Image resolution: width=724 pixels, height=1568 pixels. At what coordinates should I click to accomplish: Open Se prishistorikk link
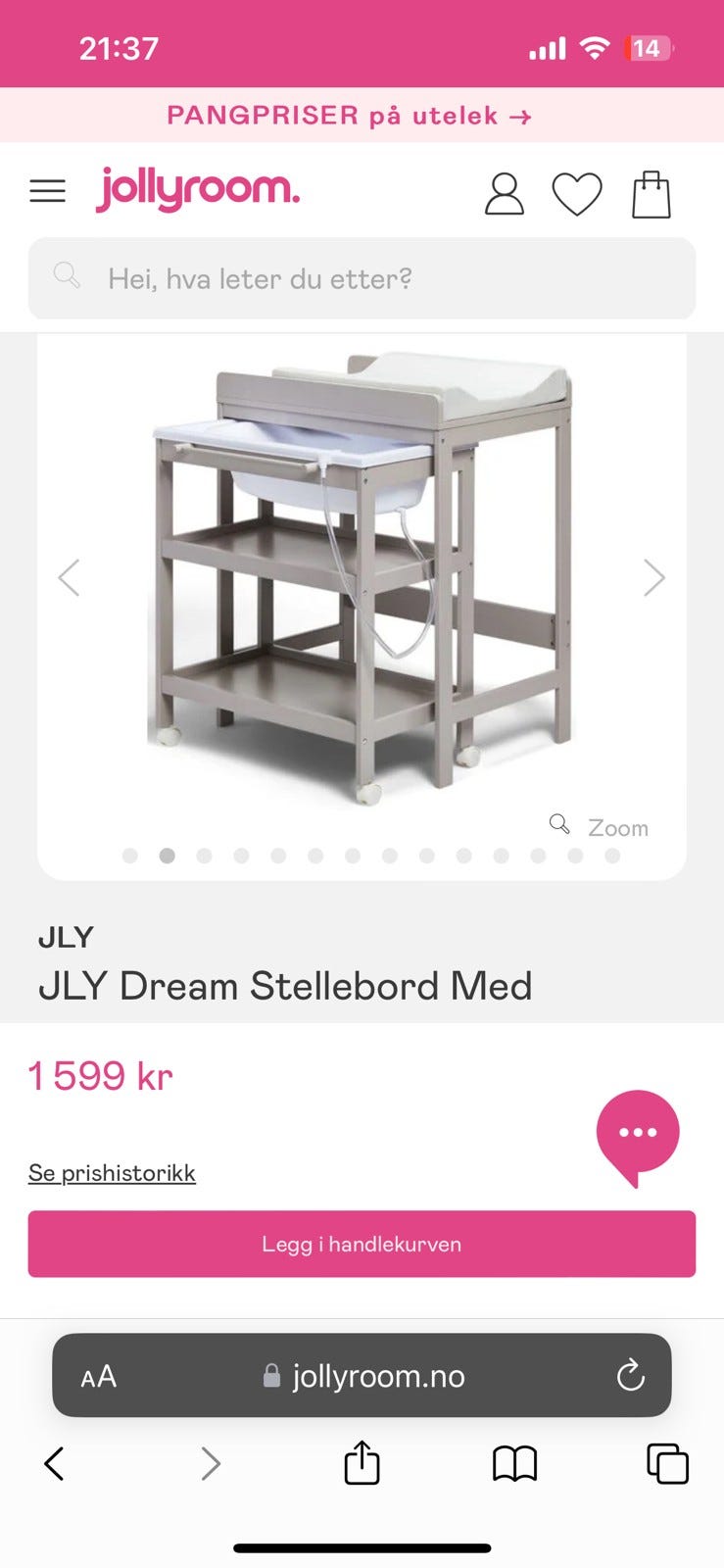pos(112,1173)
